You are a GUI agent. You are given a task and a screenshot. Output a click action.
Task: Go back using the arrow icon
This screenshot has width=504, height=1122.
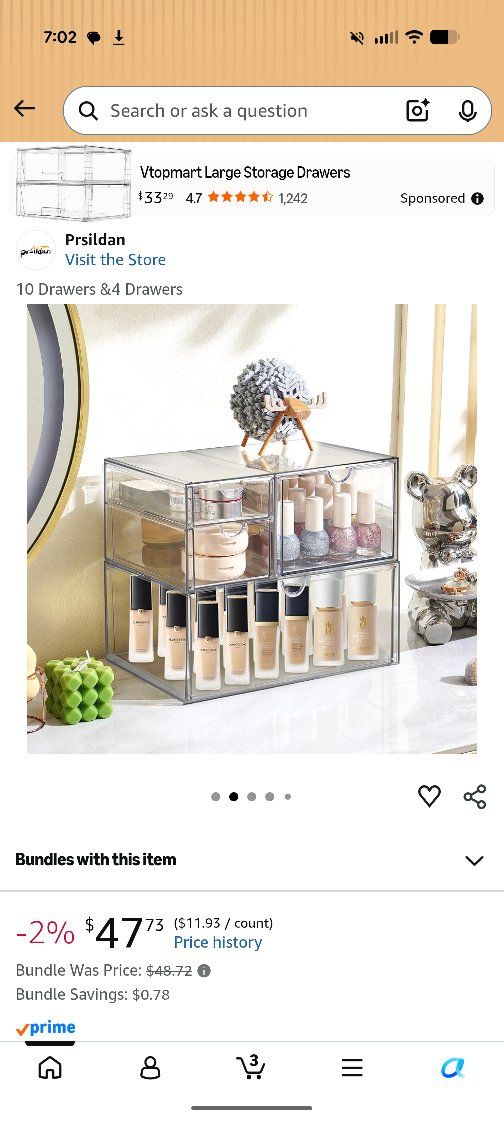[24, 108]
